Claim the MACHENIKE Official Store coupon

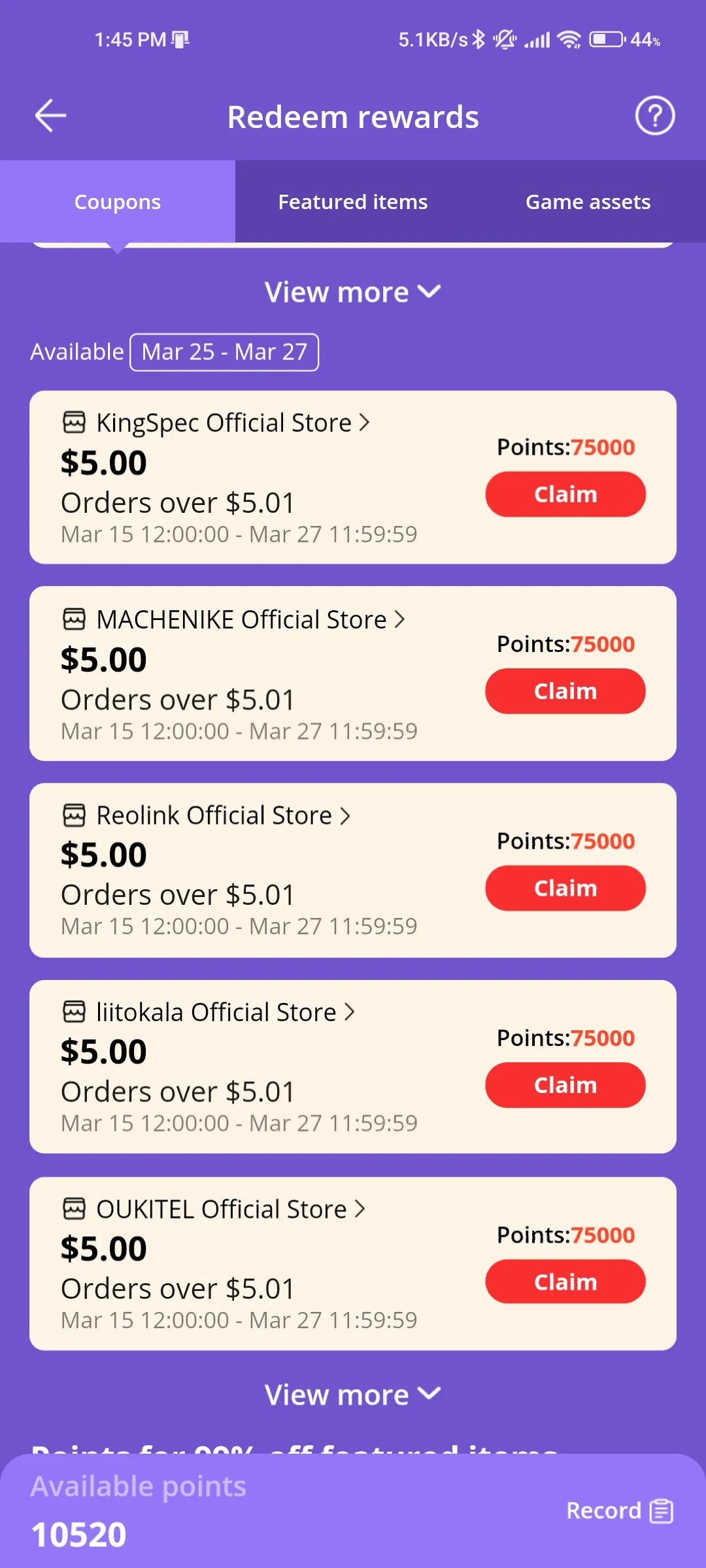[565, 691]
